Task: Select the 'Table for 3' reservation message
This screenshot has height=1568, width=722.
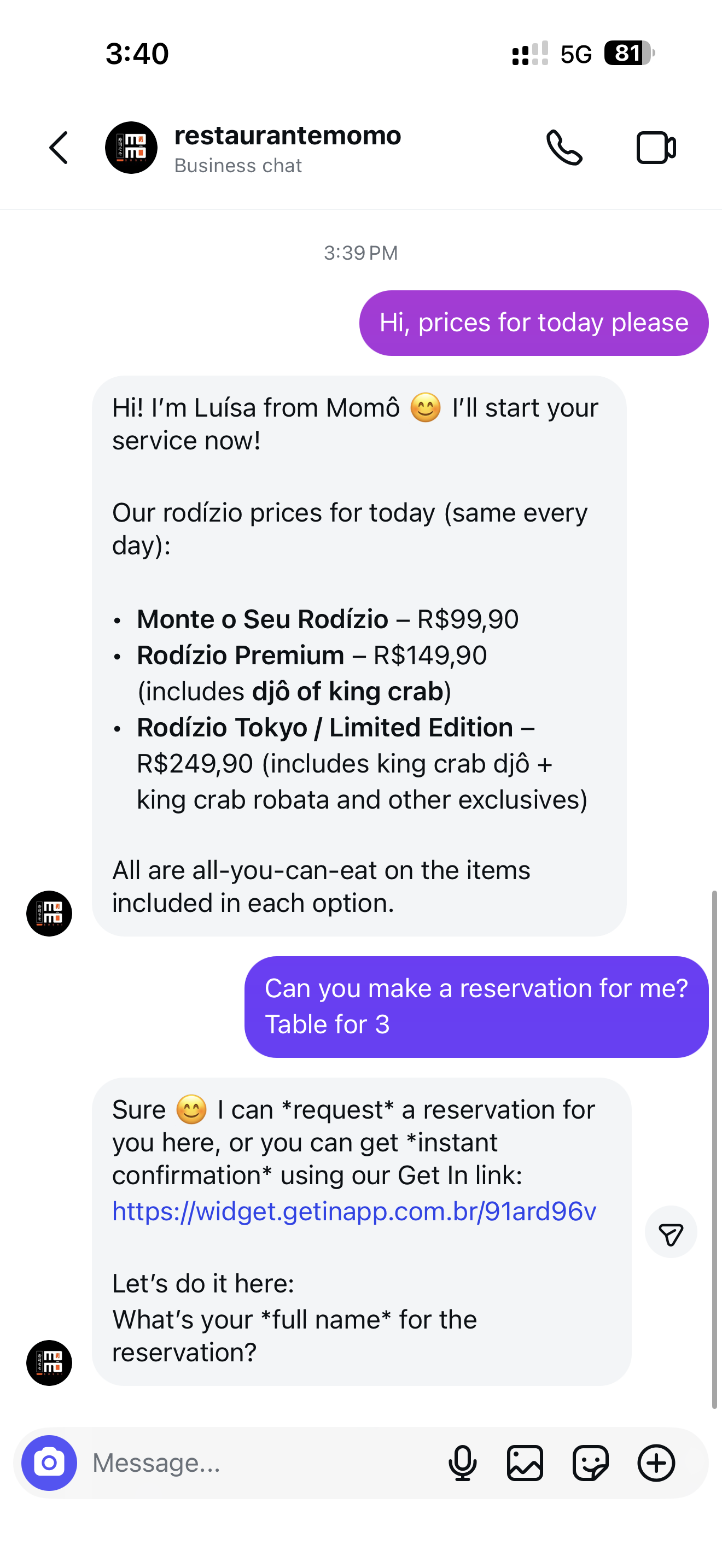Action: [x=476, y=1005]
